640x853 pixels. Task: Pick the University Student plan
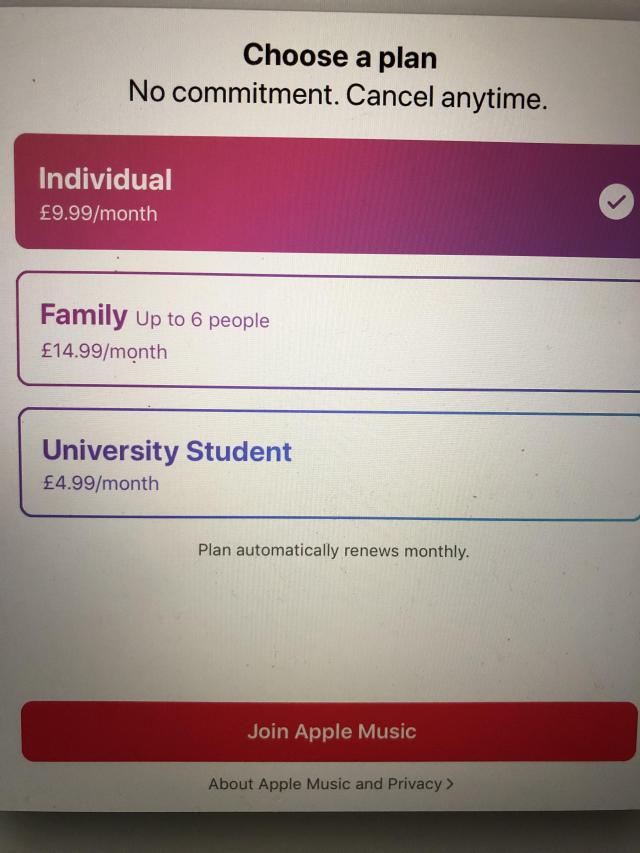[320, 463]
